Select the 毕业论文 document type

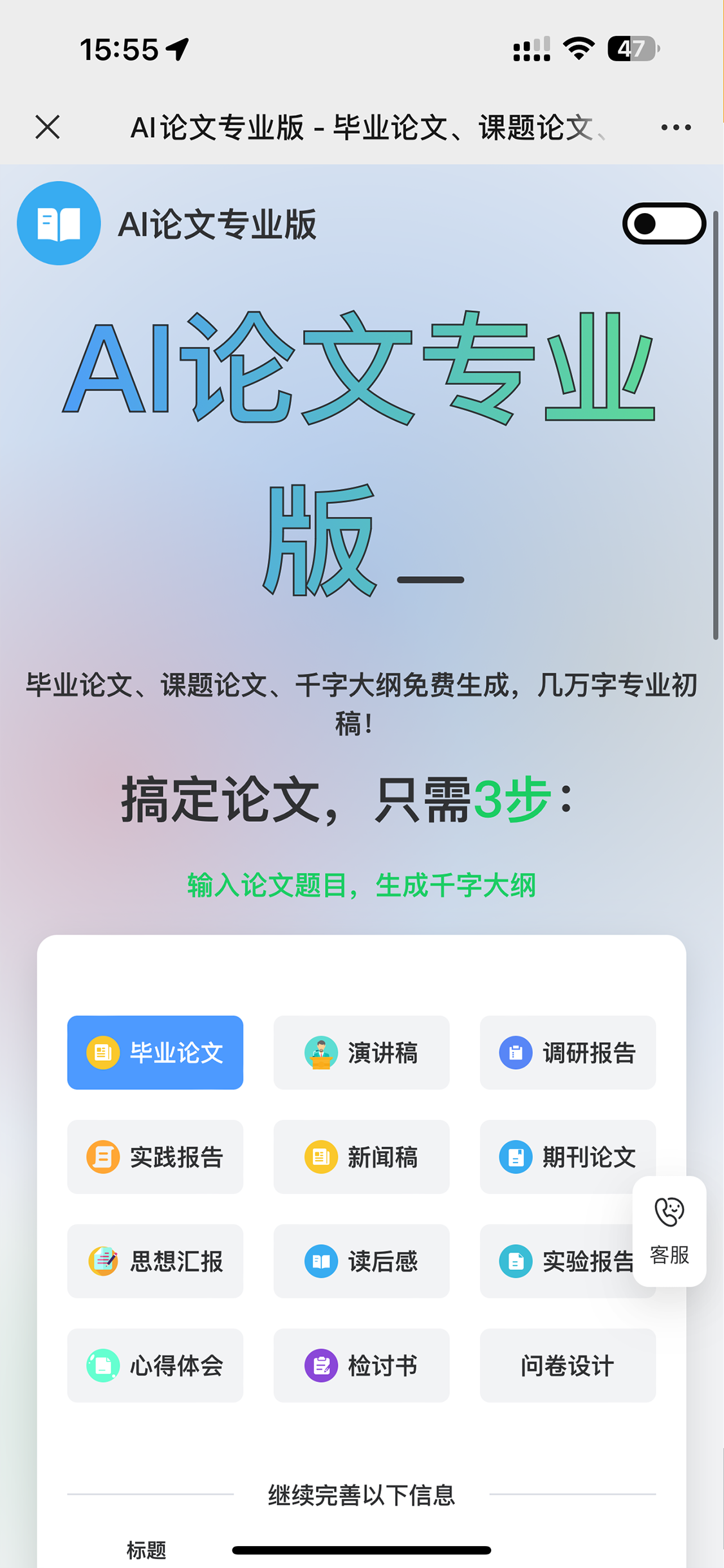coord(155,1052)
